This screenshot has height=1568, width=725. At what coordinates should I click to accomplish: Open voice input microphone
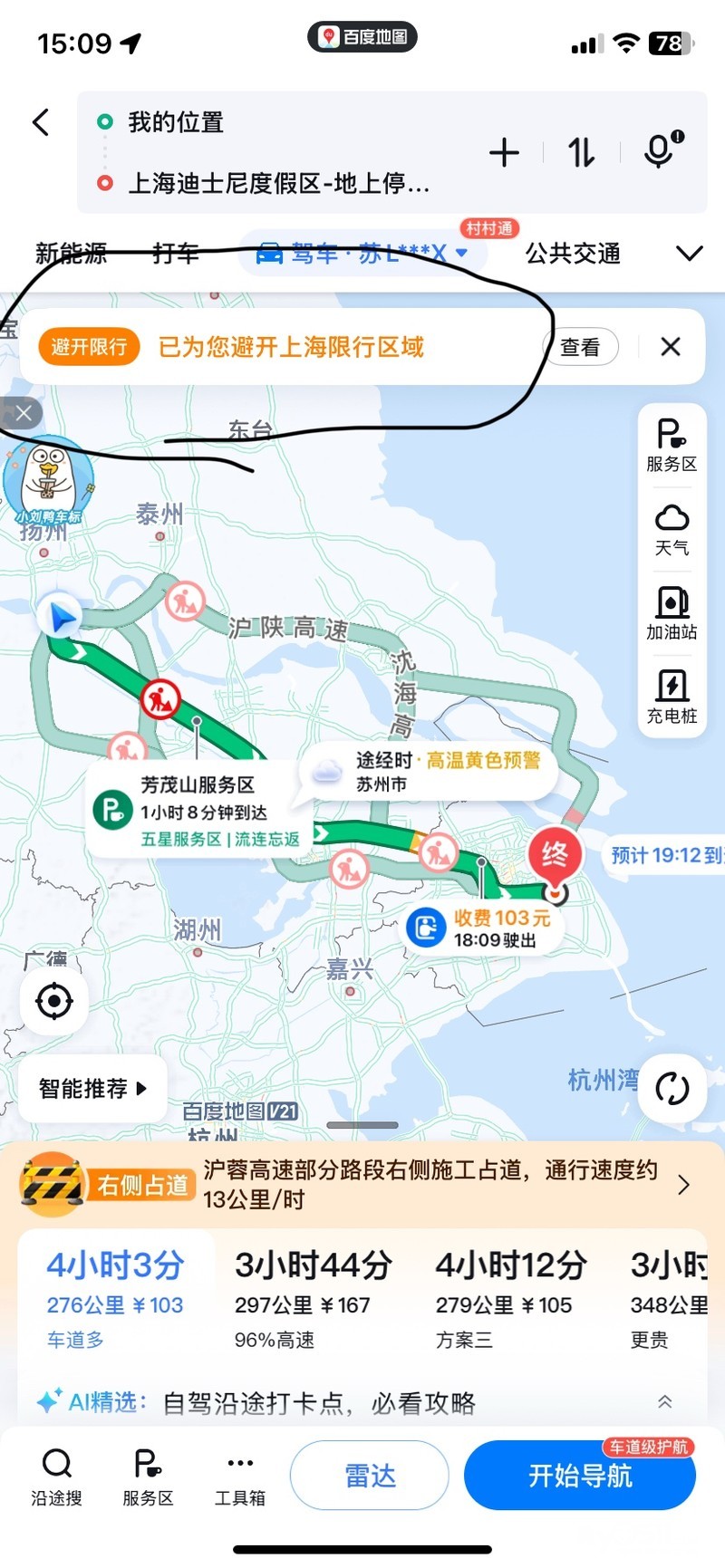click(662, 150)
